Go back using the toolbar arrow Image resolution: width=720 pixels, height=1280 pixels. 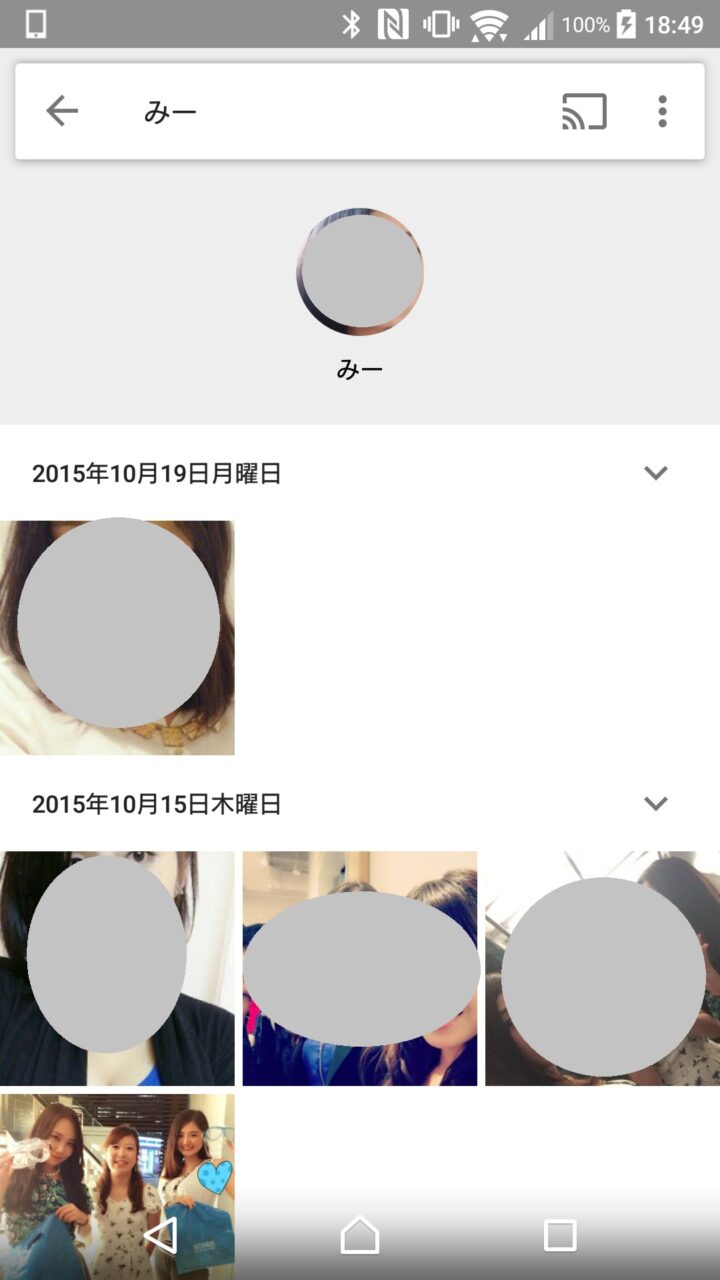tap(62, 111)
